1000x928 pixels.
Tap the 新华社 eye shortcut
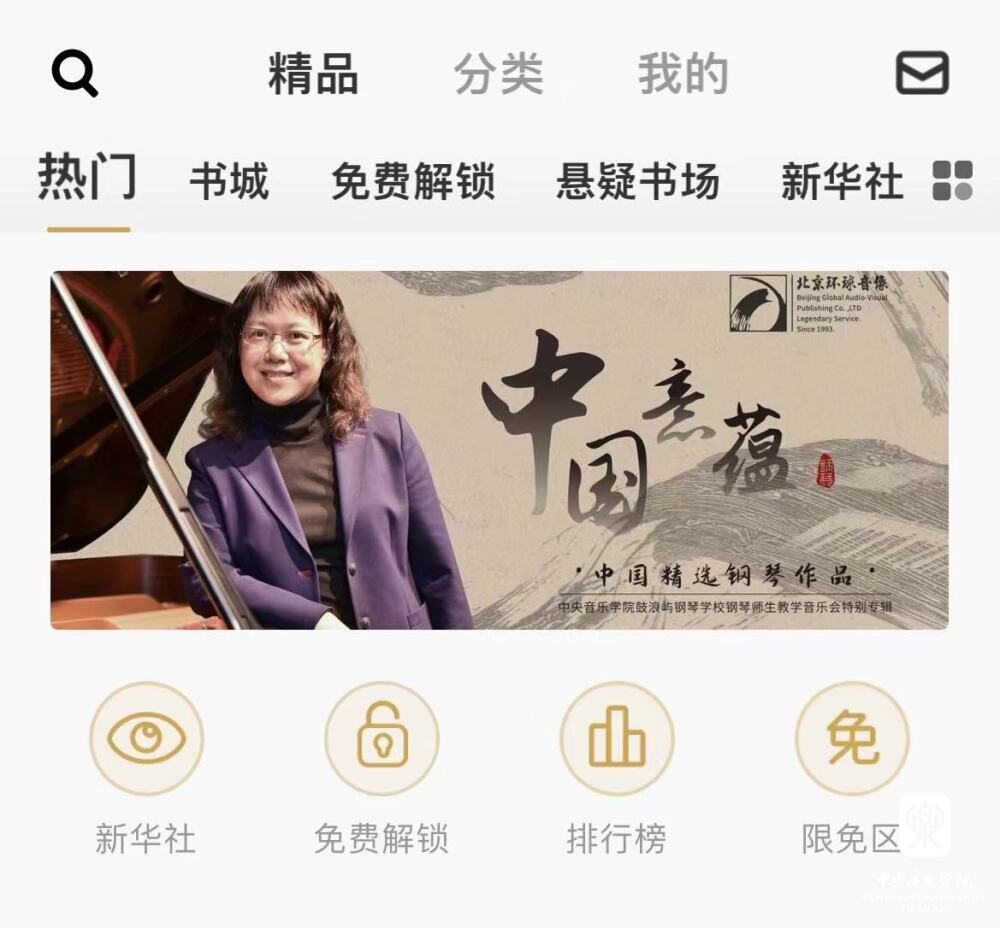tap(146, 740)
